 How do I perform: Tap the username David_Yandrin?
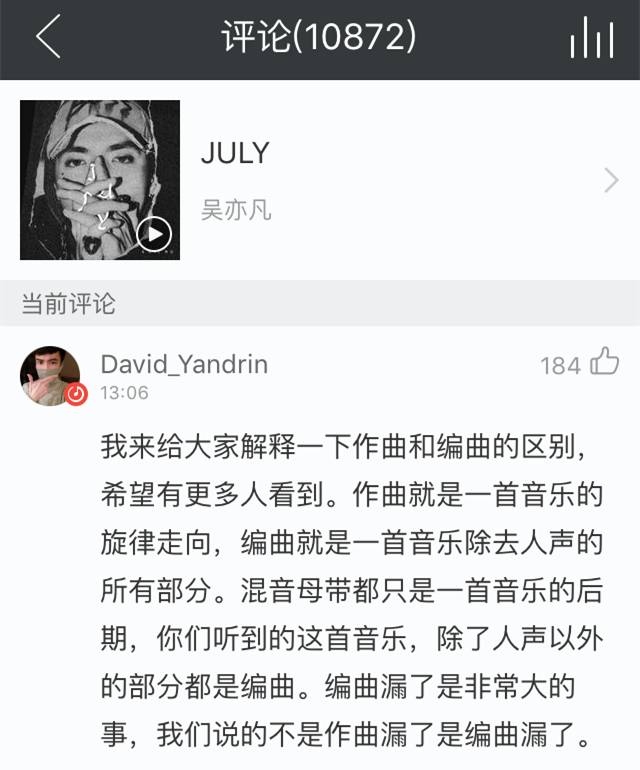pyautogui.click(x=184, y=364)
